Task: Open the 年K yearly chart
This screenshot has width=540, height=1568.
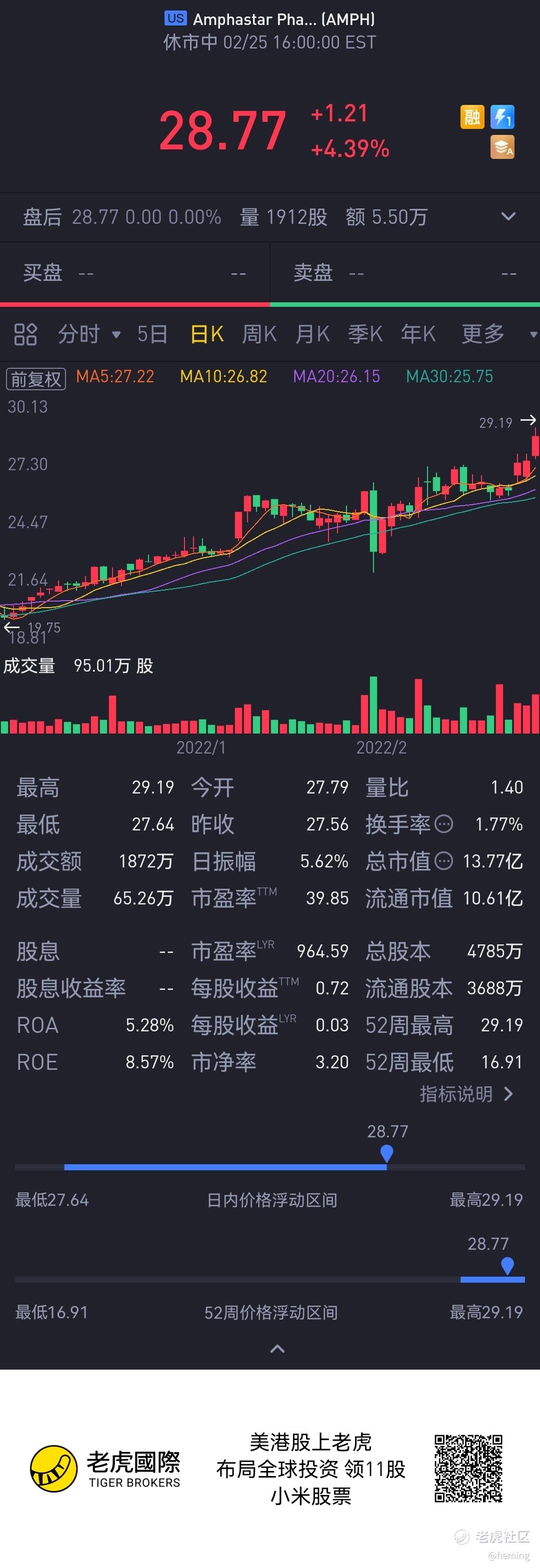Action: pos(418,334)
